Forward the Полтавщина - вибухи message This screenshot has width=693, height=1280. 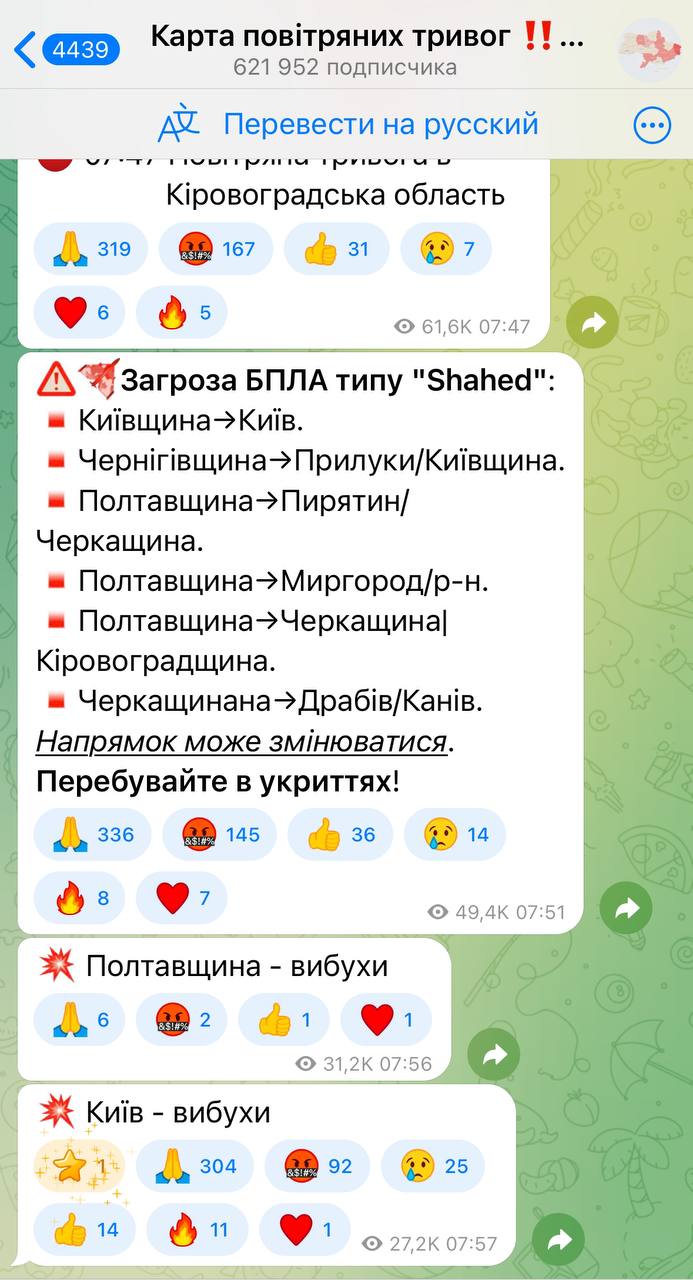click(494, 1053)
